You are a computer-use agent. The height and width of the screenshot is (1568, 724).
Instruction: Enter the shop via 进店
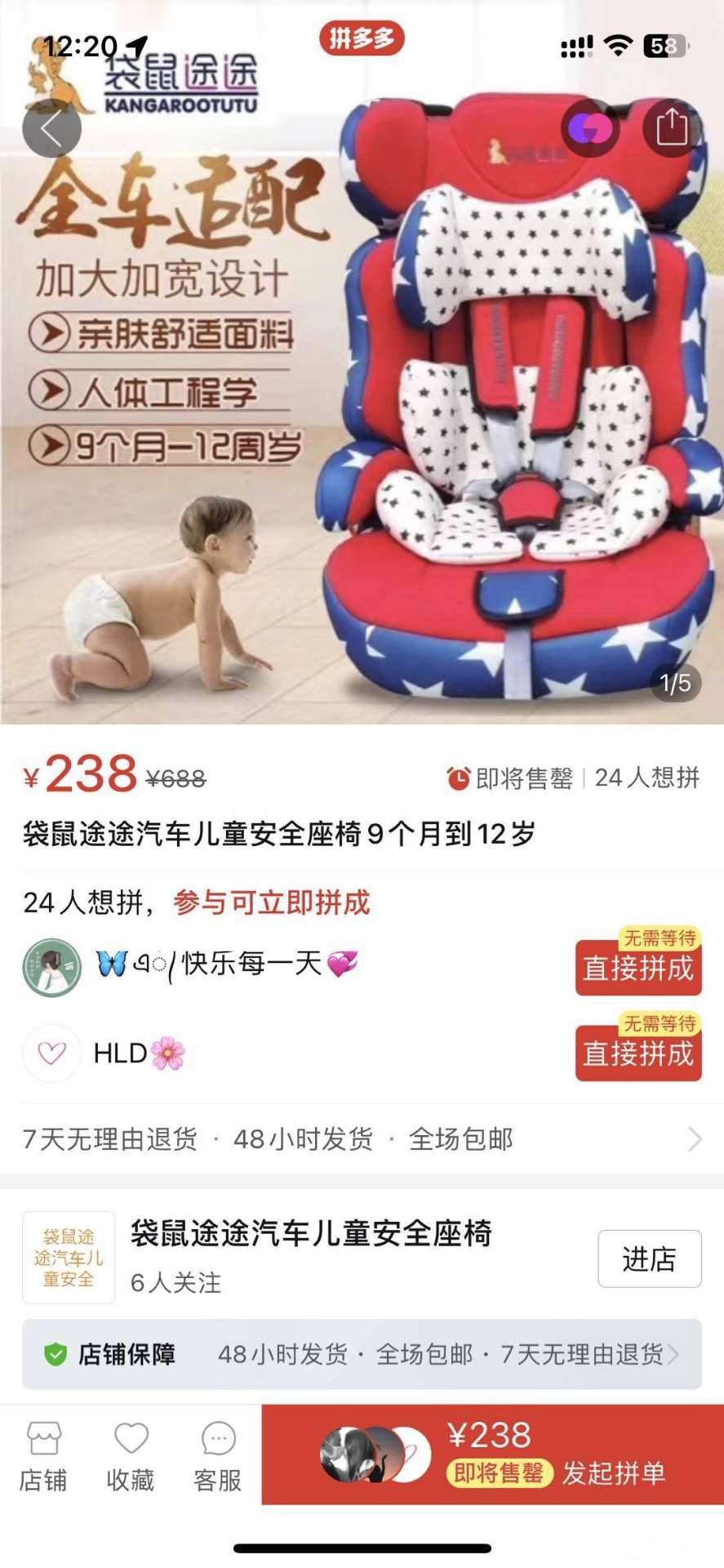(x=649, y=1258)
